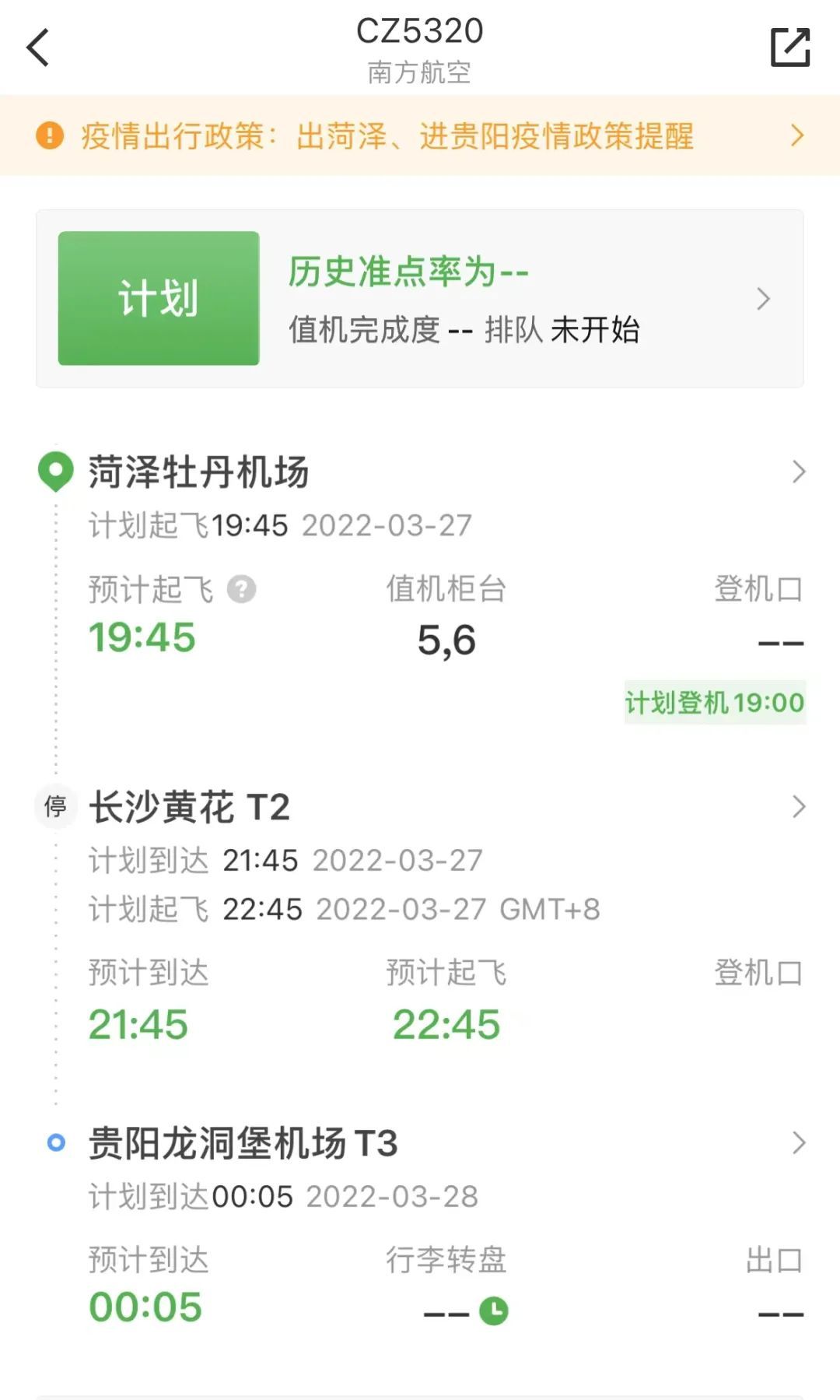Select the flight title CZ5320
This screenshot has width=840, height=1400.
420,31
